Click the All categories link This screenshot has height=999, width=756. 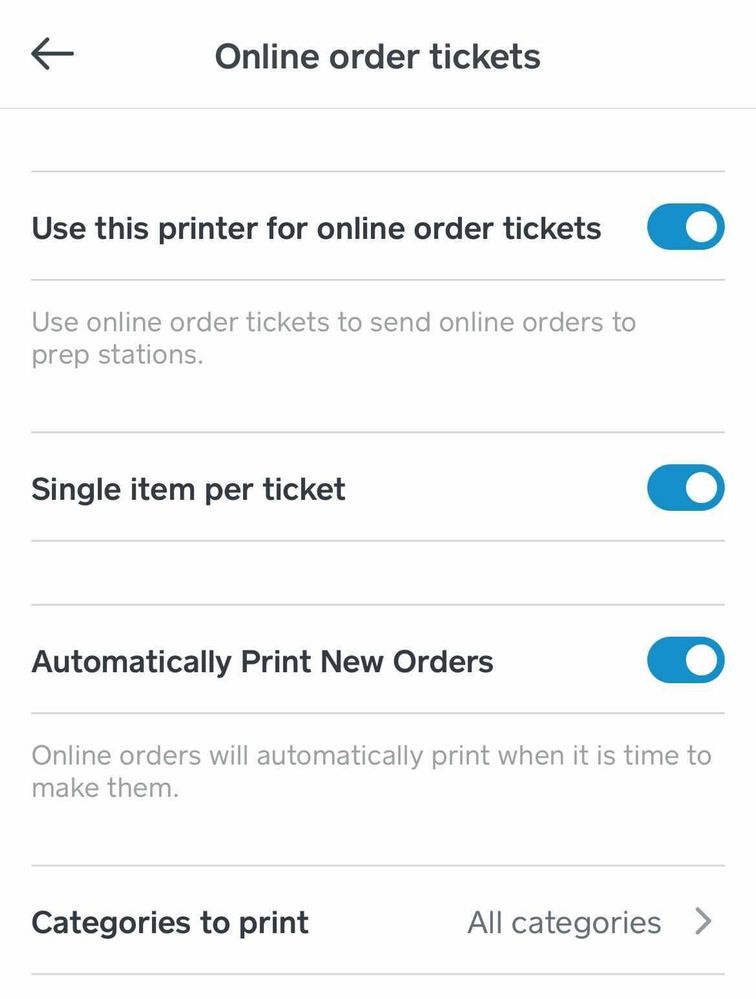coord(564,922)
